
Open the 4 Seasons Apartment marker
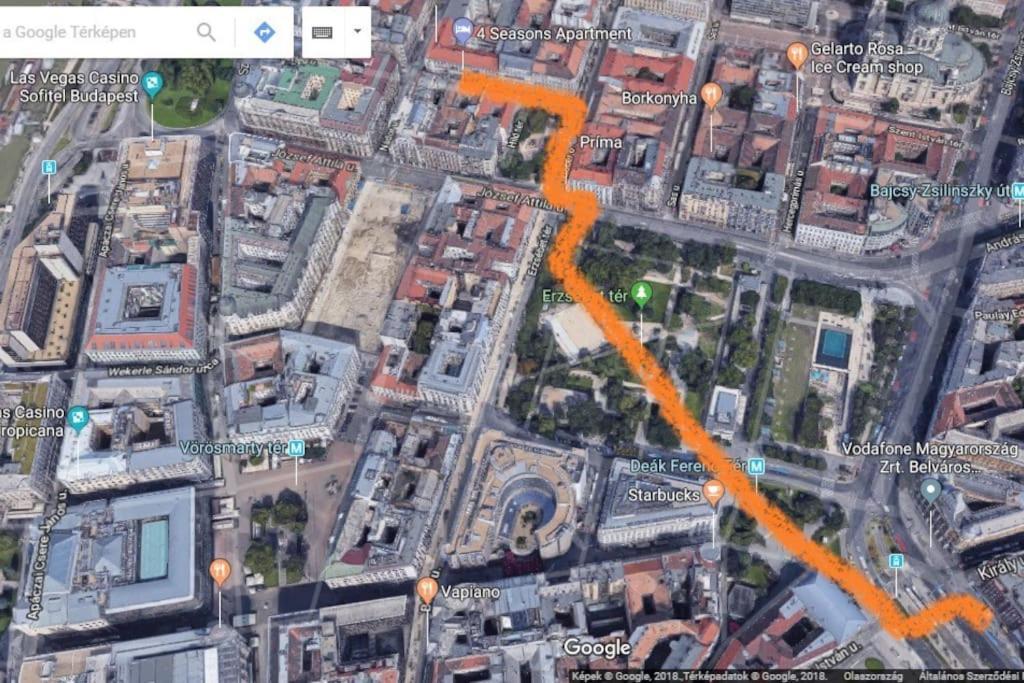tap(462, 29)
